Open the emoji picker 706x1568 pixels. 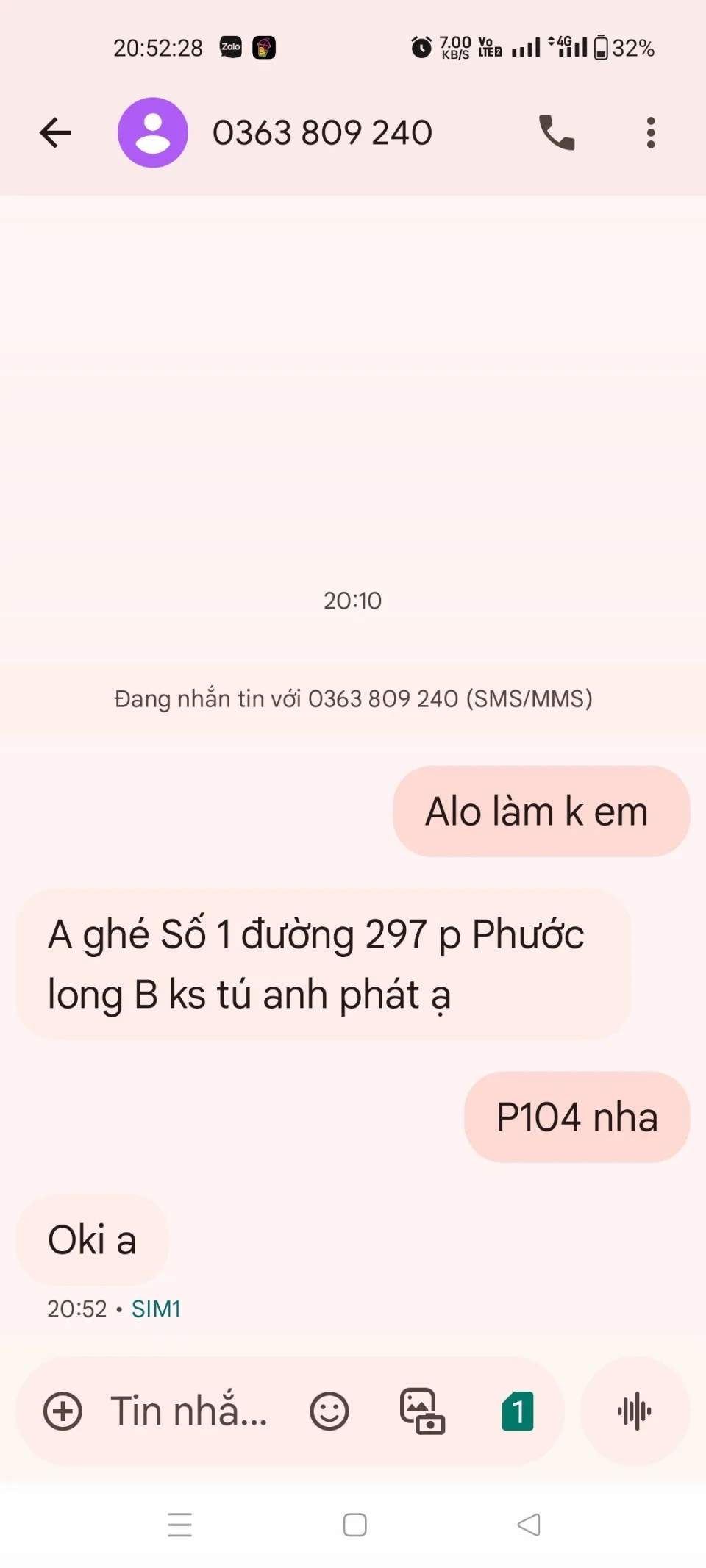coord(329,1411)
